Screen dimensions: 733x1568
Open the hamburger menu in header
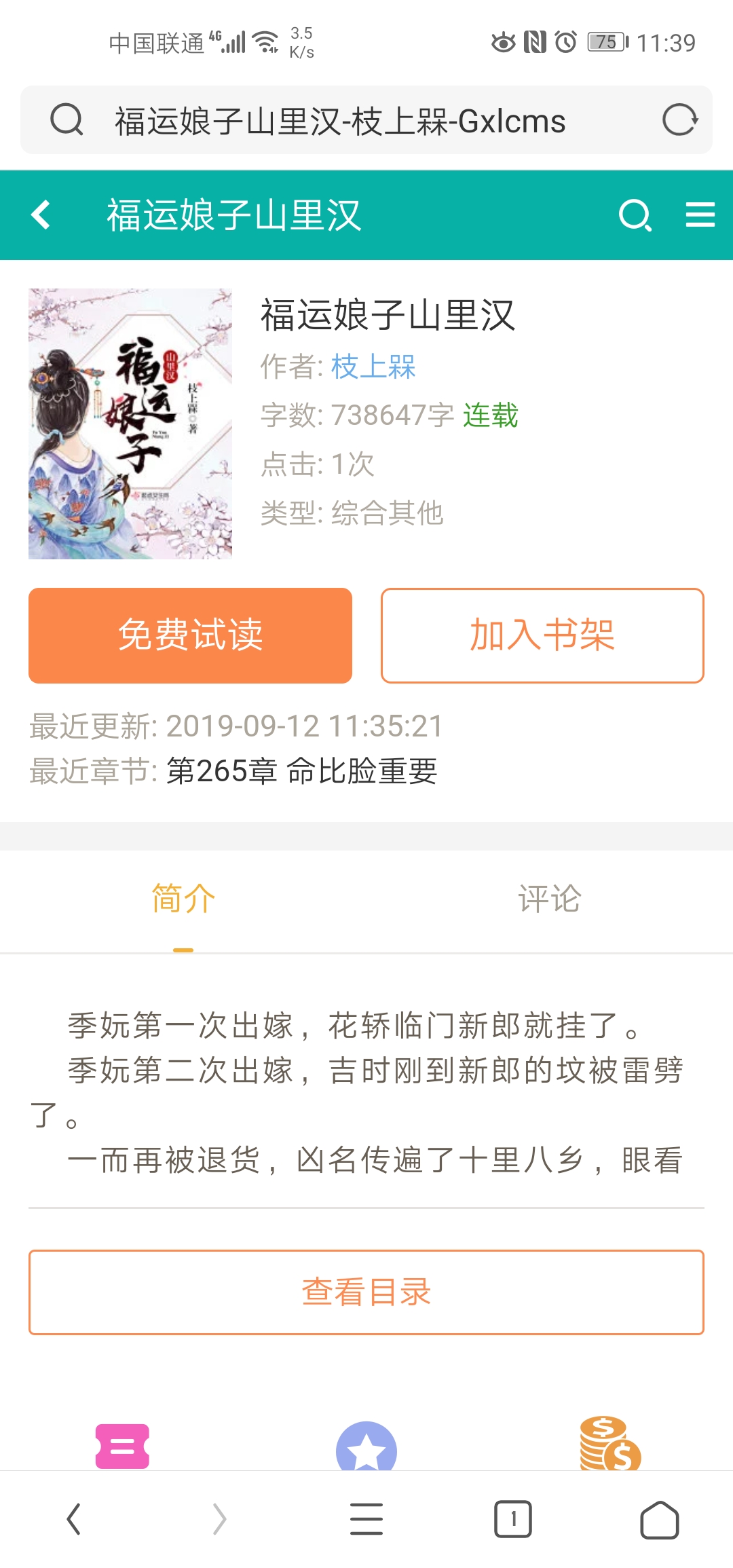[x=700, y=215]
